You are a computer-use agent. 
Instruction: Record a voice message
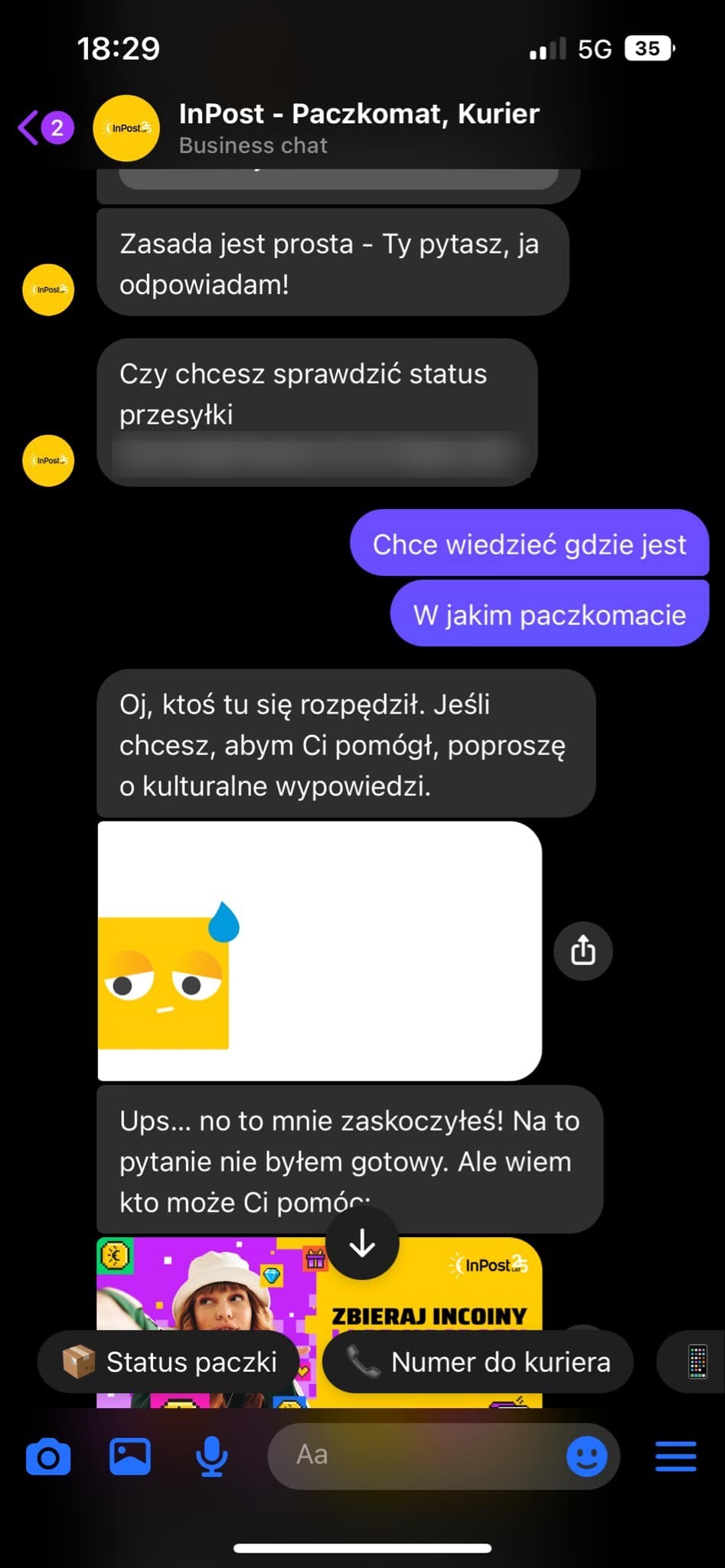click(211, 1456)
